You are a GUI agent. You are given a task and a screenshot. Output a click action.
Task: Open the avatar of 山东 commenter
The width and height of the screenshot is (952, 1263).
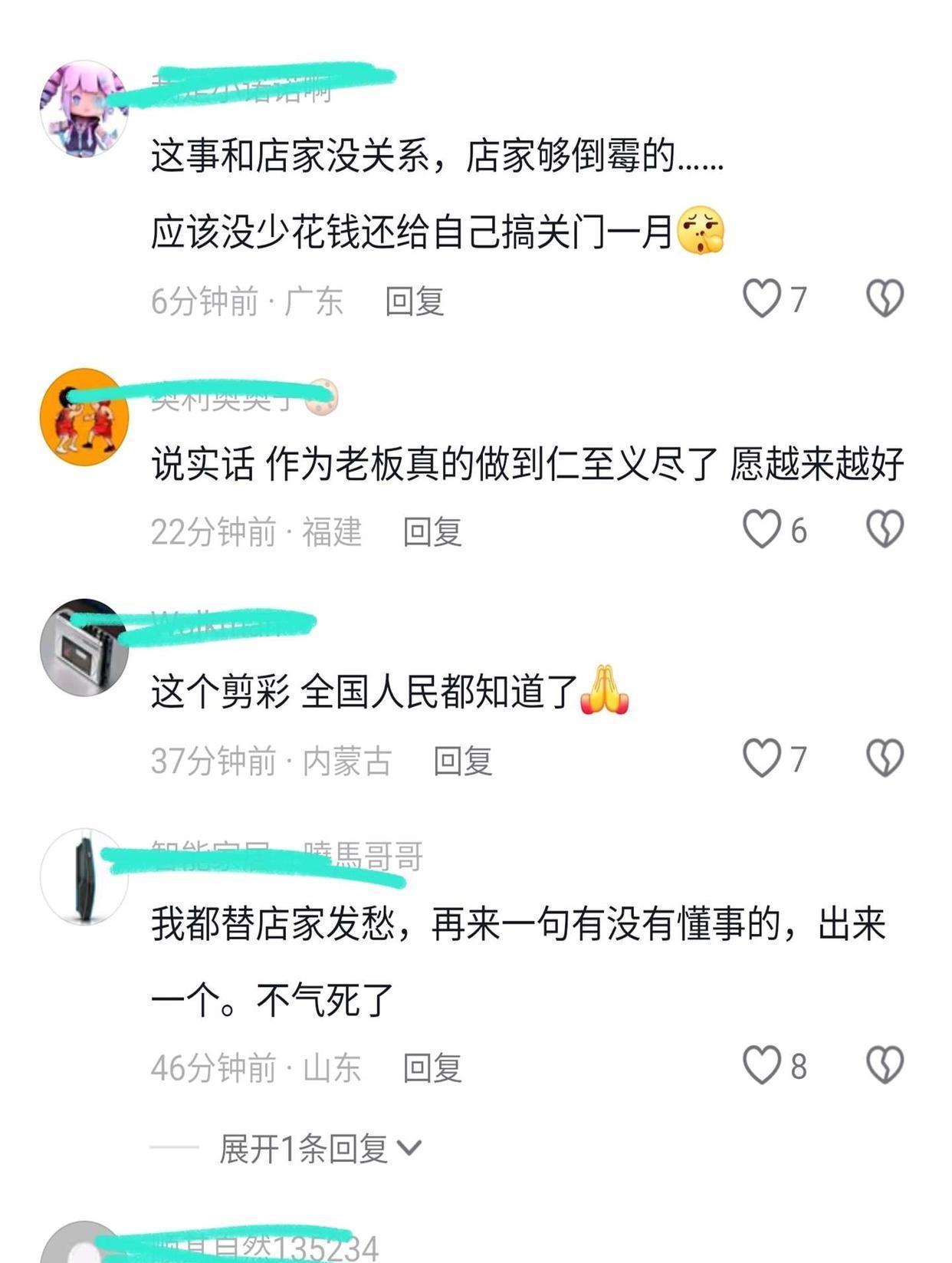[83, 876]
